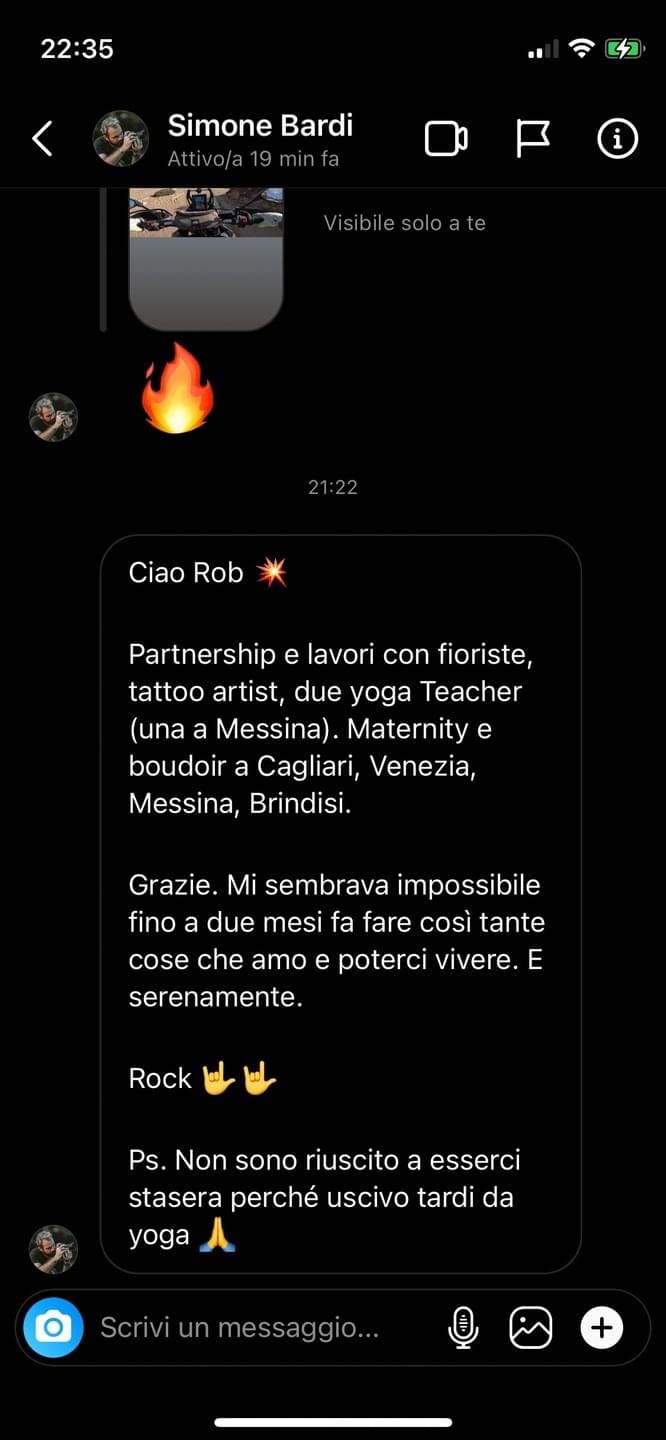Screen dimensions: 666x1440
Task: Open the shared story reply thumbnail
Action: 206,258
